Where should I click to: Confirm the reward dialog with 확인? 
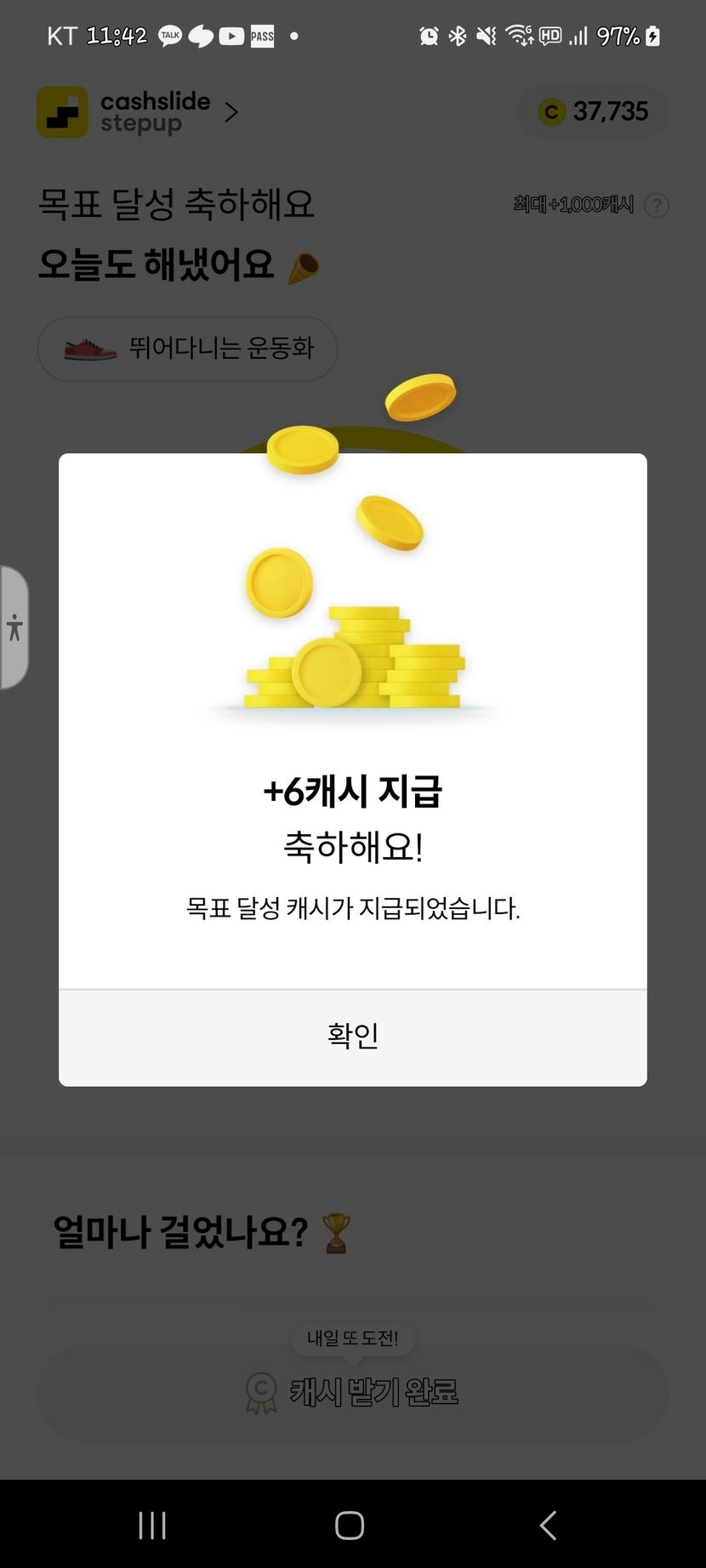353,1037
